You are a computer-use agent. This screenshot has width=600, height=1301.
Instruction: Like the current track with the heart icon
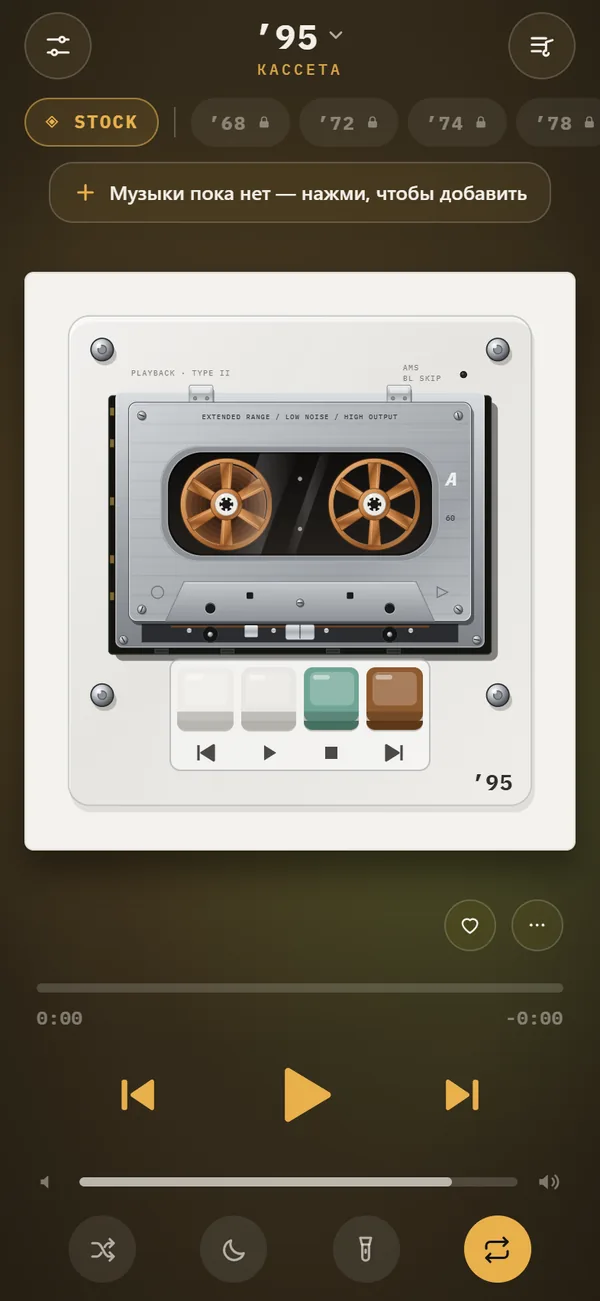(470, 926)
